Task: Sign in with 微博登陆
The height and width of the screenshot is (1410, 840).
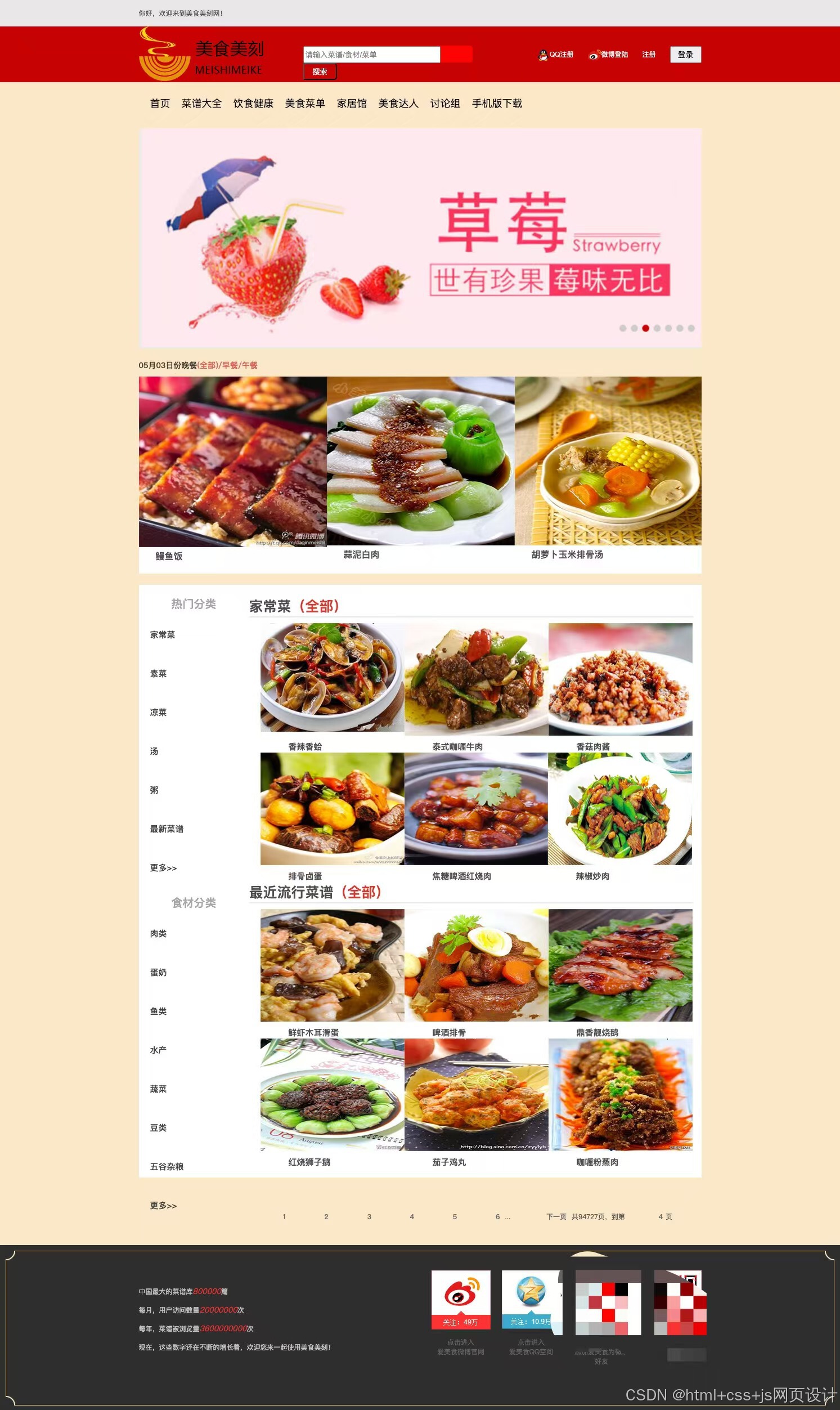Action: coord(609,55)
